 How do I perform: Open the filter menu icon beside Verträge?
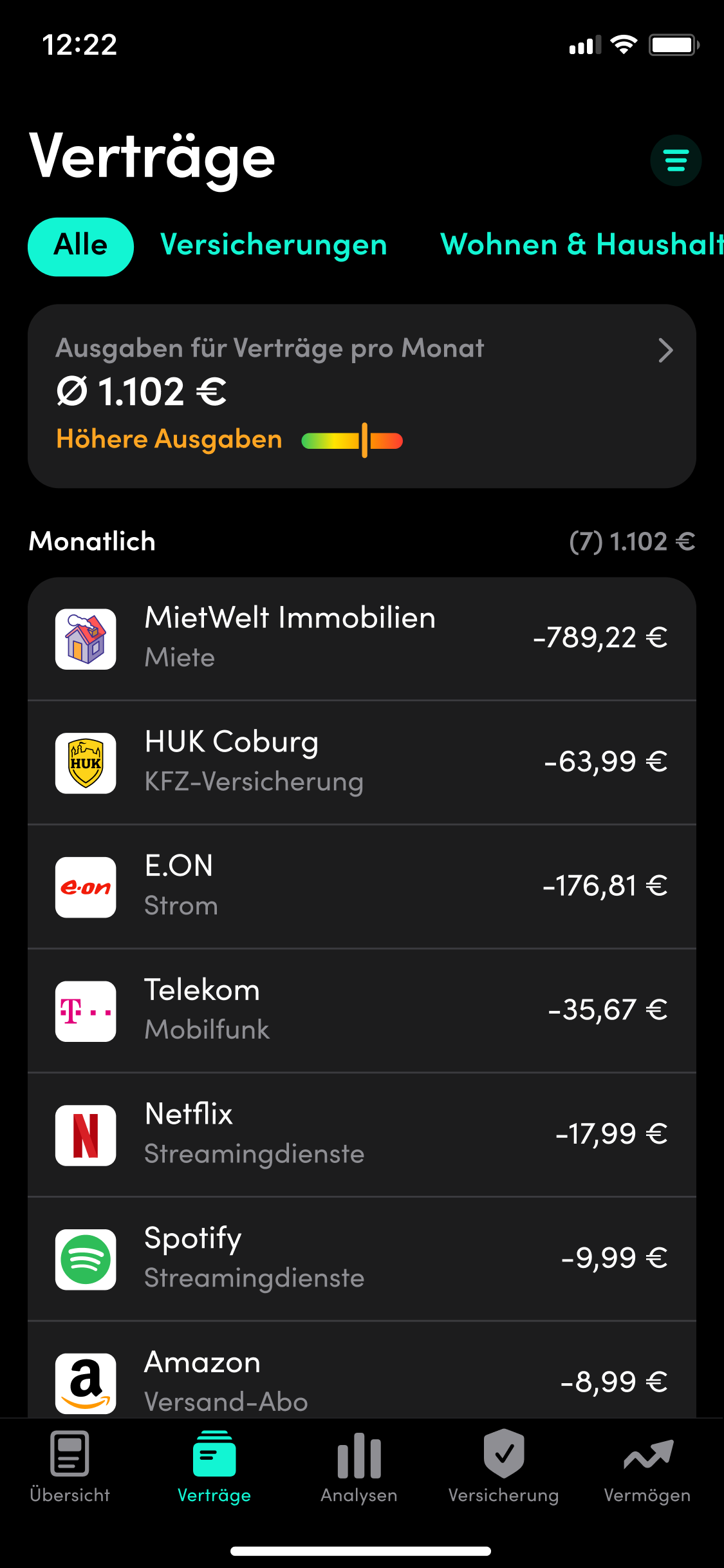tap(676, 160)
